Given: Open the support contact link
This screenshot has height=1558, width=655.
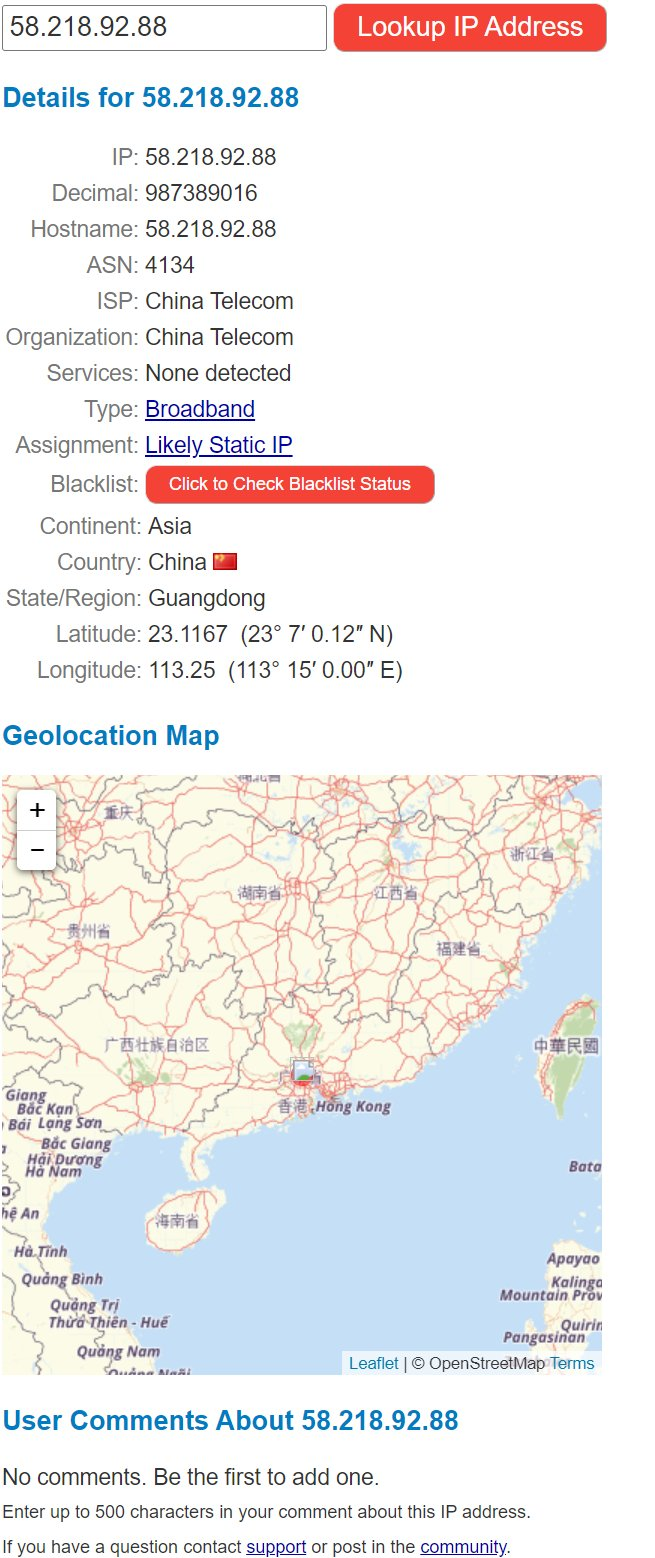Looking at the screenshot, I should click(276, 1547).
